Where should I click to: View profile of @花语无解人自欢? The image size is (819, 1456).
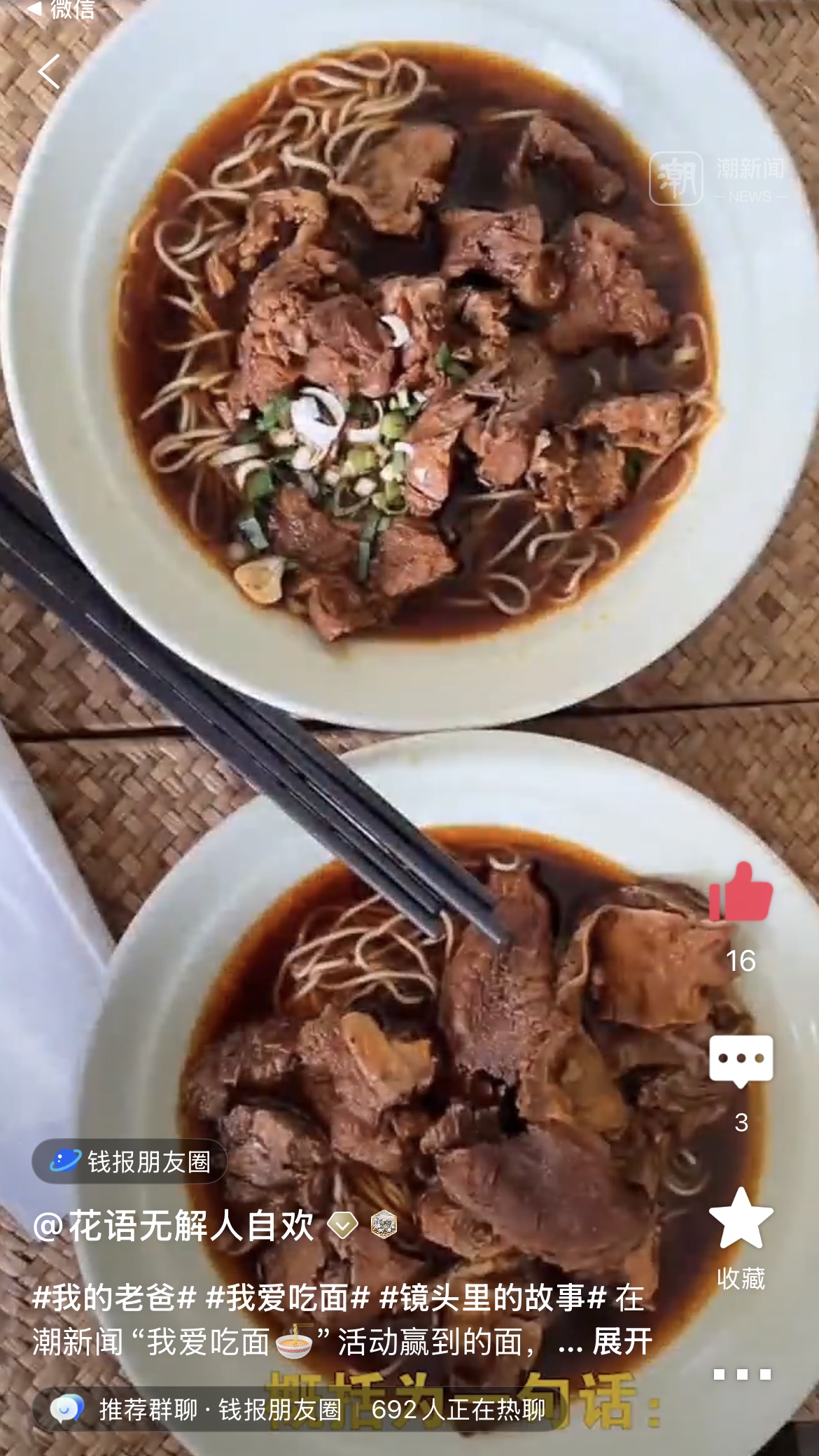click(174, 1225)
